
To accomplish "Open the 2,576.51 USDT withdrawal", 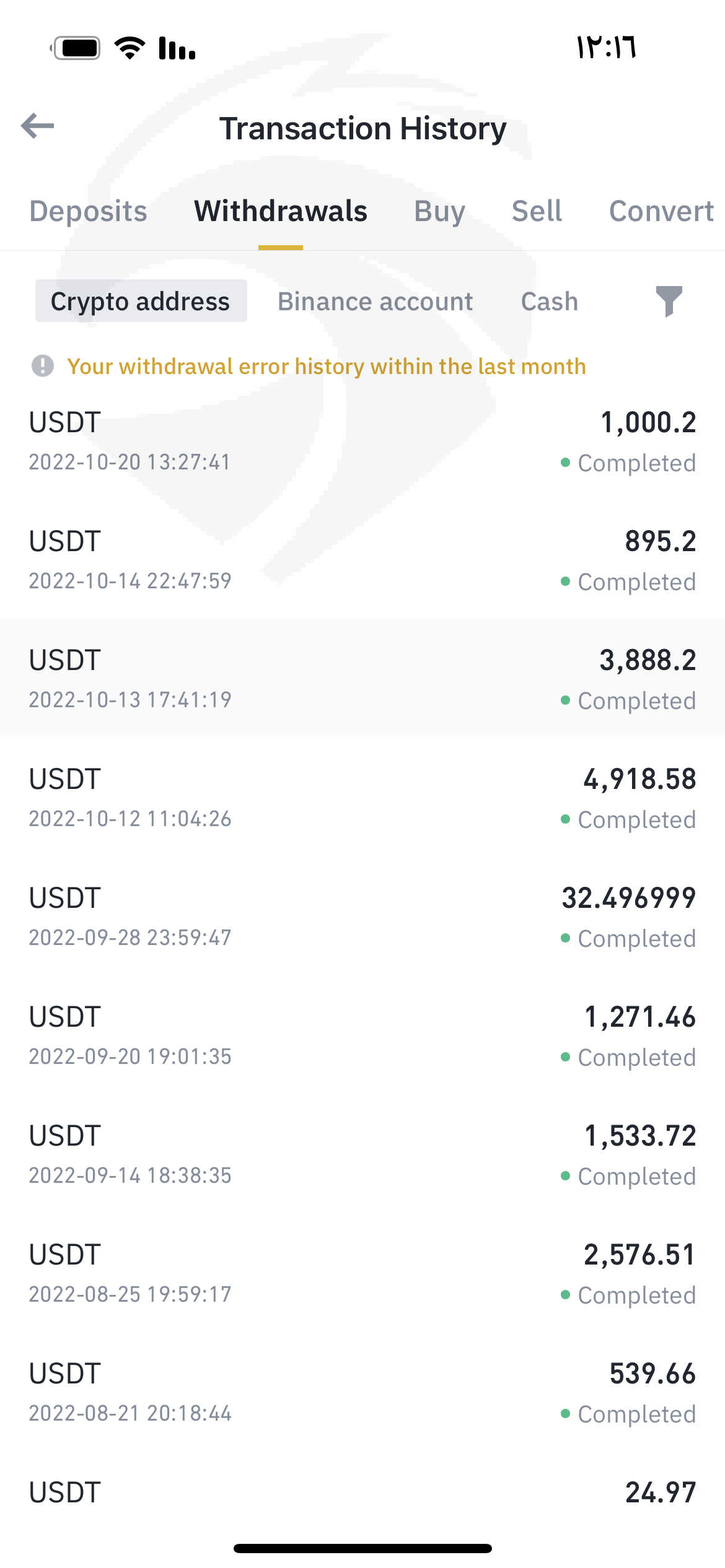I will tap(362, 1274).
